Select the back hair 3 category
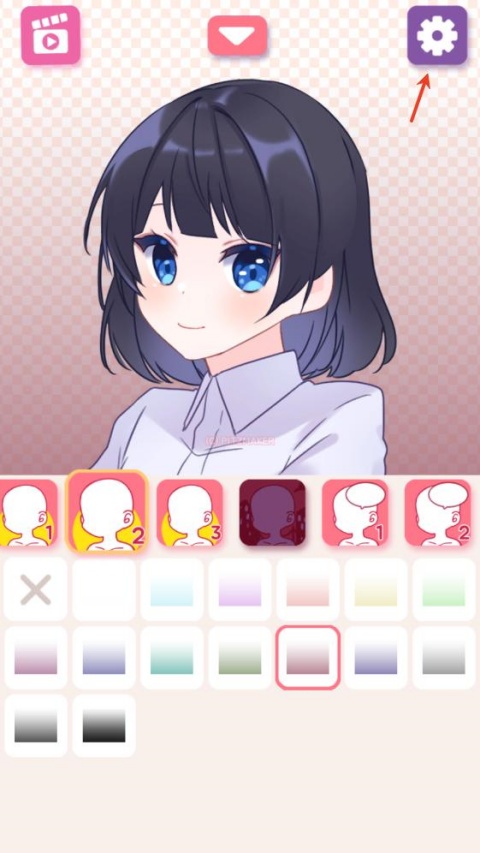 point(189,512)
